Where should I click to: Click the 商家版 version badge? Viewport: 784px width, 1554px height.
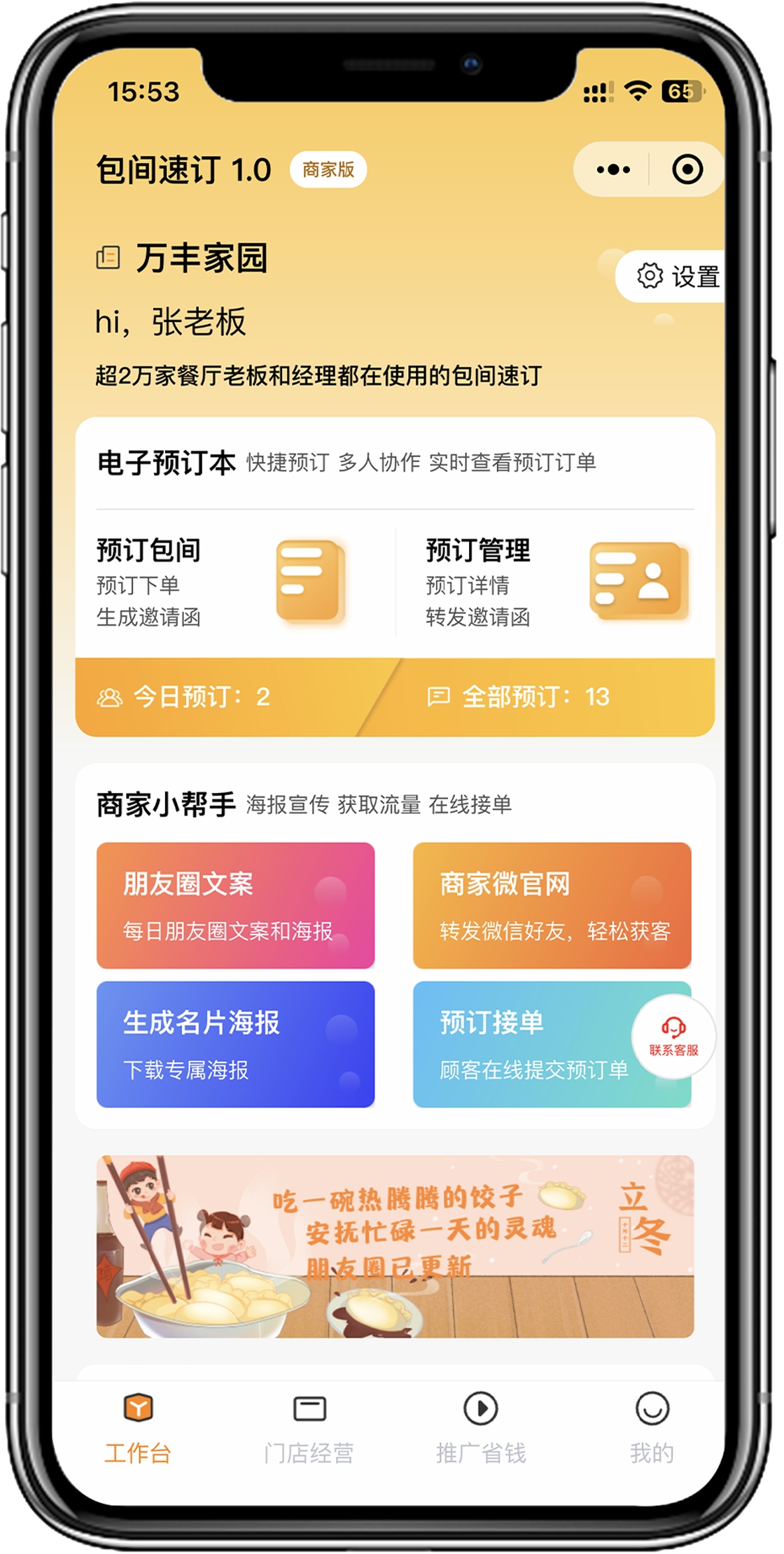pos(329,169)
